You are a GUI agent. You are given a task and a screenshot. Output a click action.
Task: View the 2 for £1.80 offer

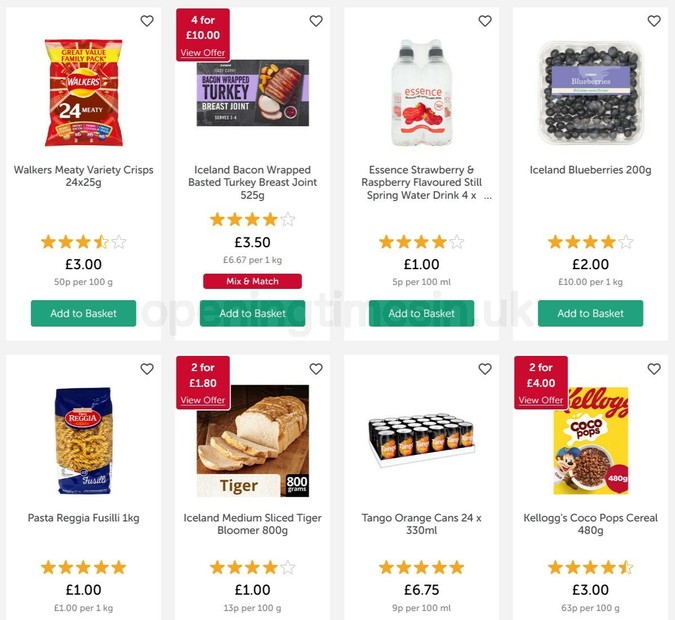203,400
